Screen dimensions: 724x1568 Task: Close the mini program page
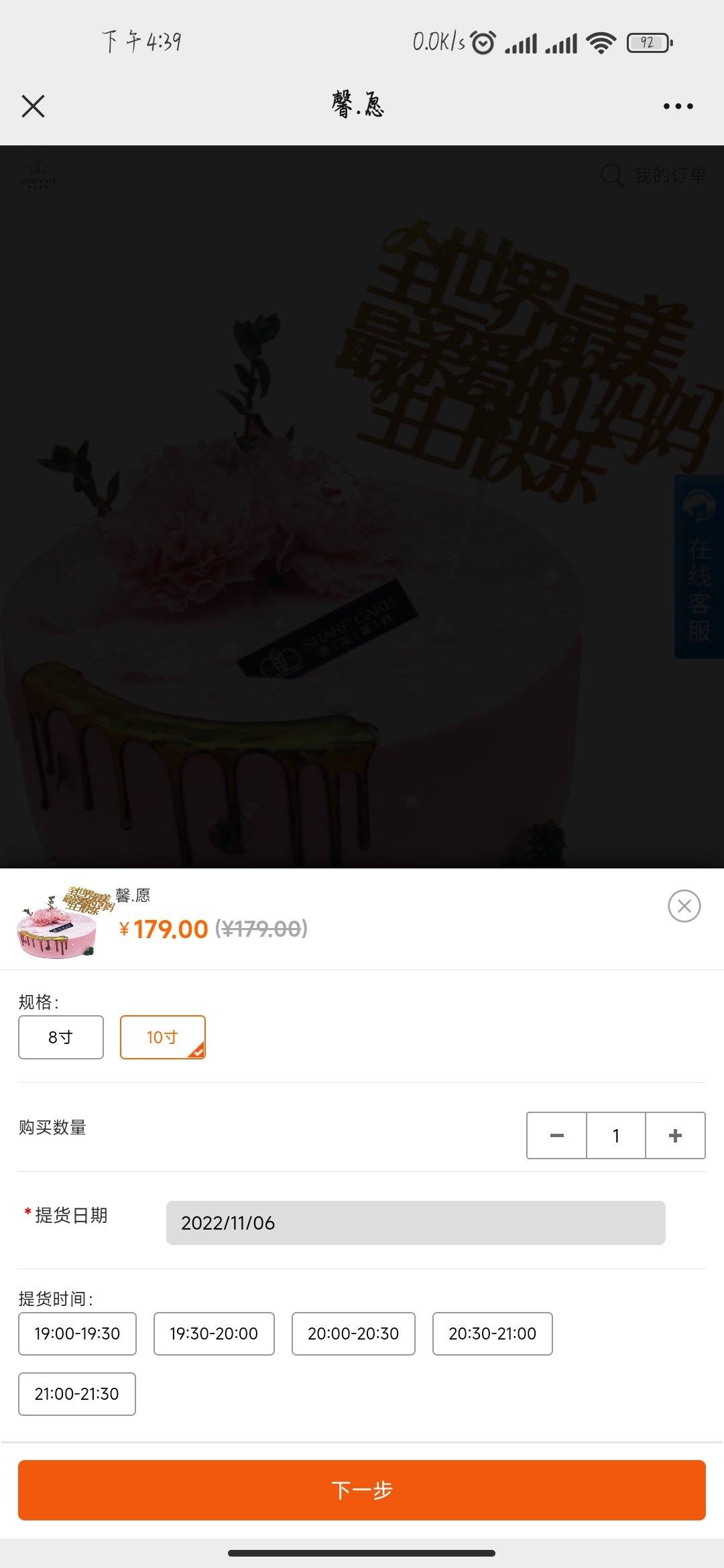click(33, 106)
